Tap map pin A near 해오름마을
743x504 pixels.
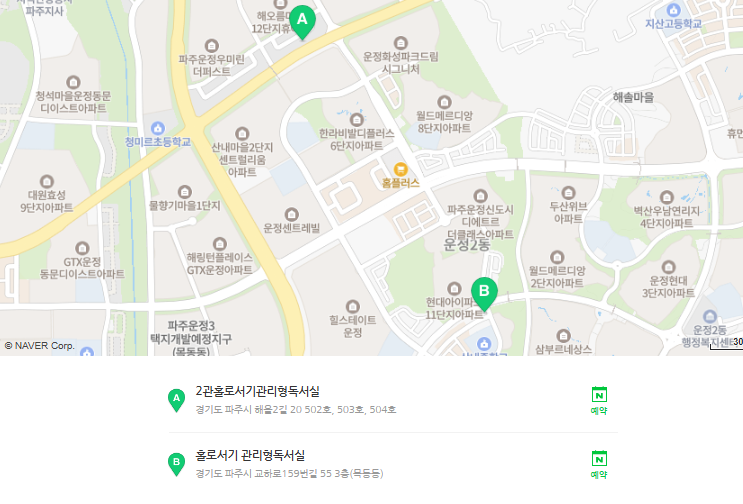point(302,21)
